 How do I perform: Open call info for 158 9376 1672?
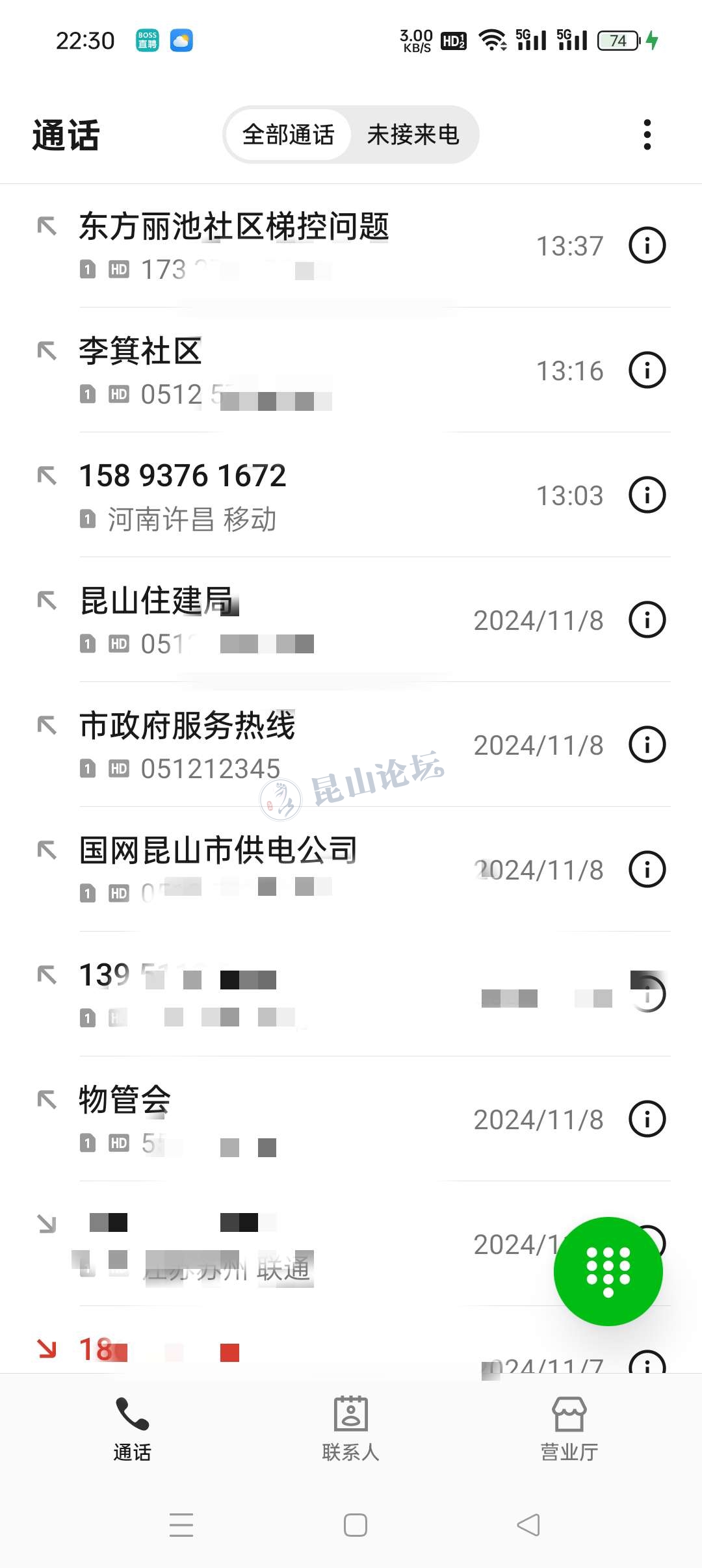click(x=647, y=495)
